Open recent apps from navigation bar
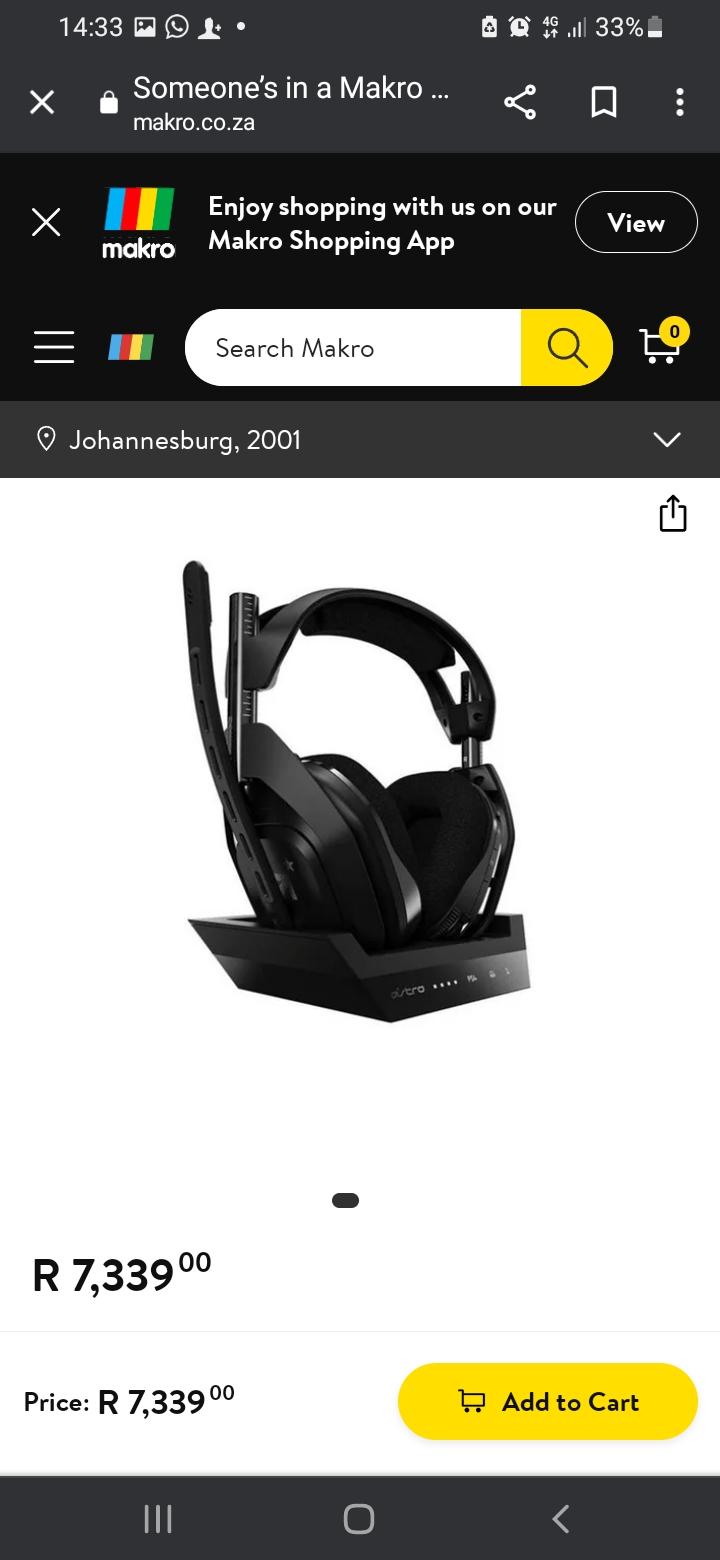This screenshot has width=720, height=1560. tap(158, 1519)
